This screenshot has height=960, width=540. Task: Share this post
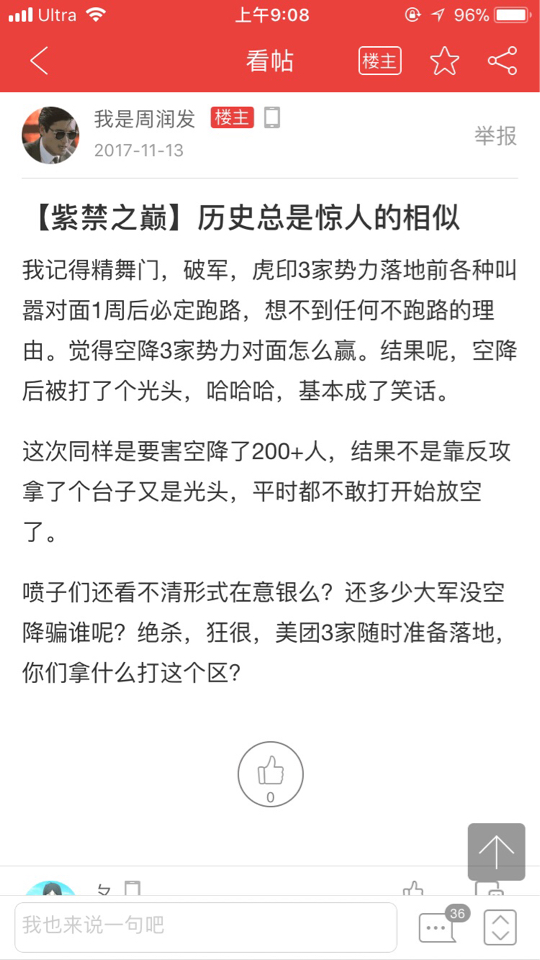(x=503, y=61)
